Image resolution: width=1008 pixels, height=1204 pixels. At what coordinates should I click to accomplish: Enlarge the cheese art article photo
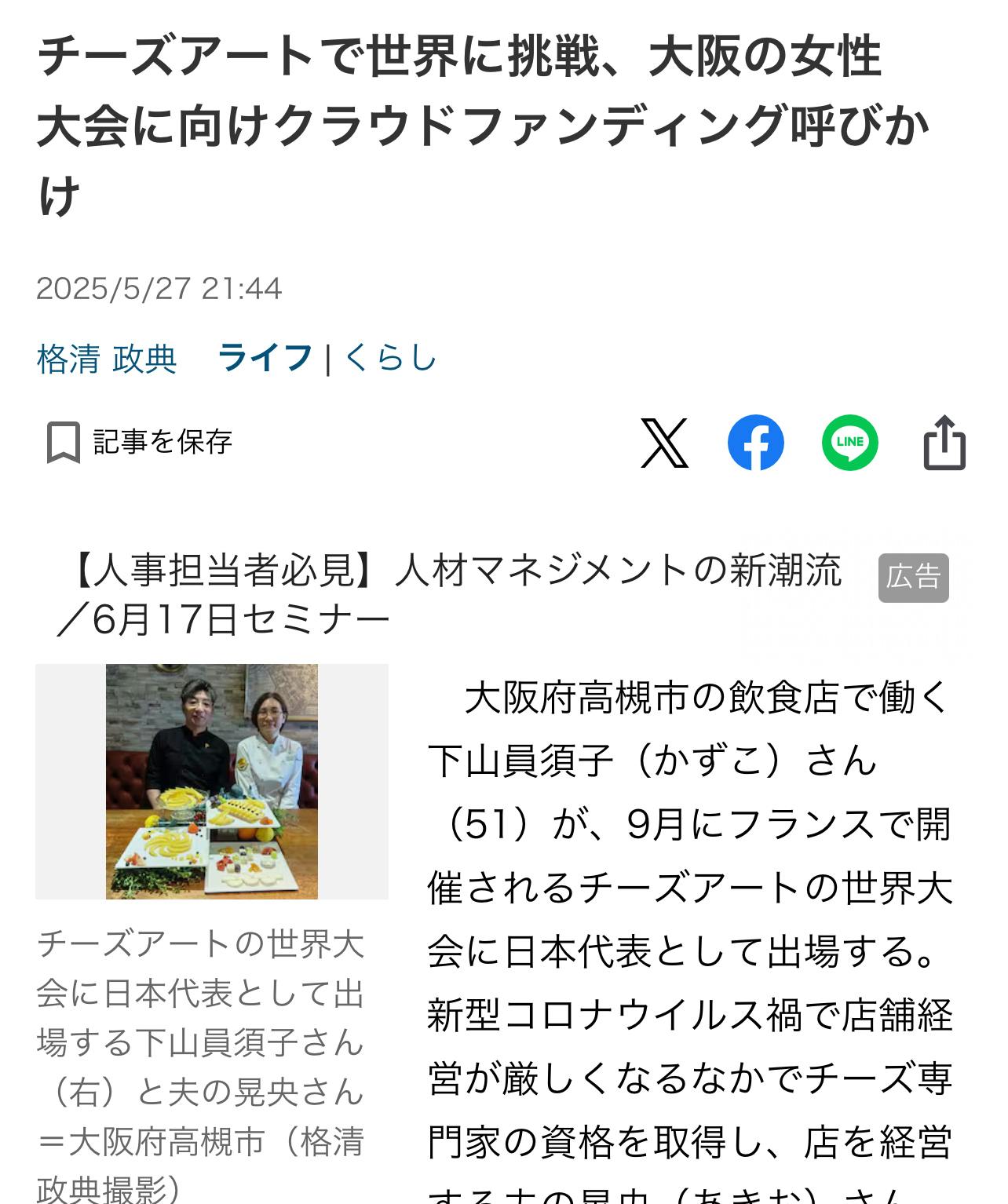(212, 781)
